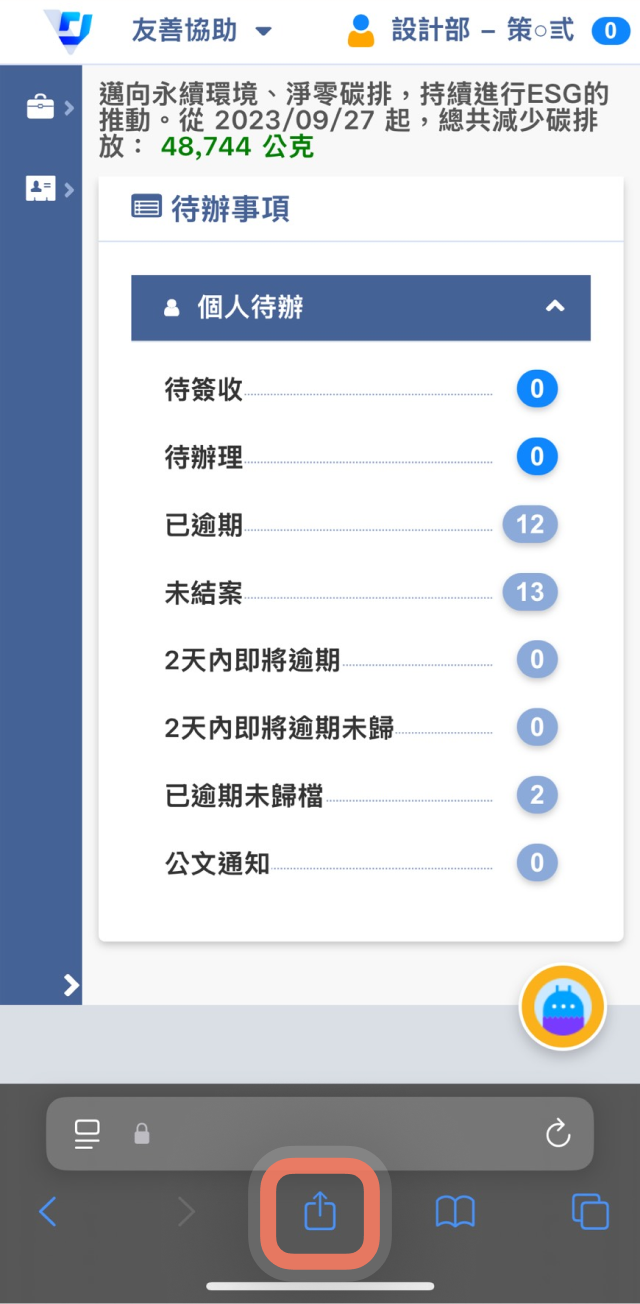Expand the ID card sidebar menu

click(50, 188)
